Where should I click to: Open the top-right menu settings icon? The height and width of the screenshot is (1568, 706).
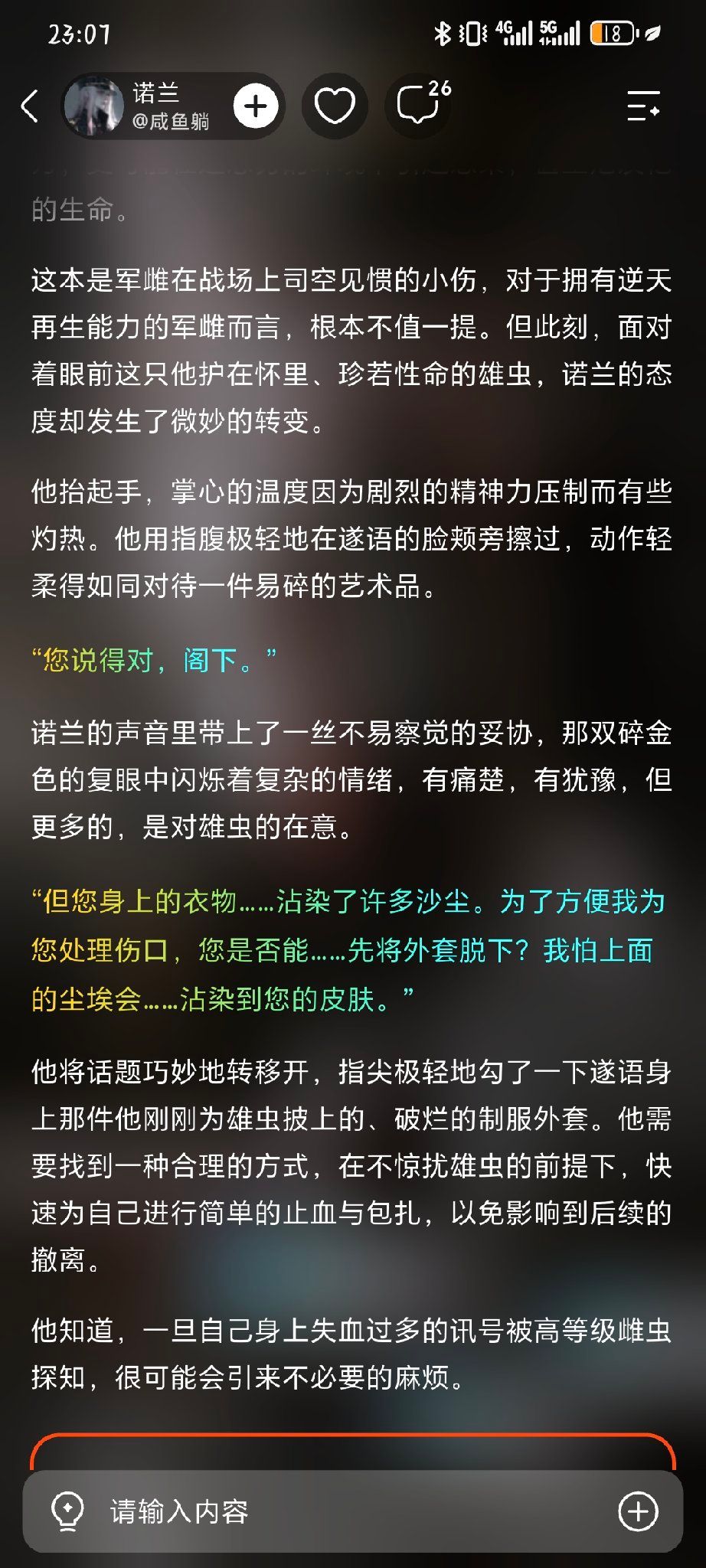pos(643,106)
